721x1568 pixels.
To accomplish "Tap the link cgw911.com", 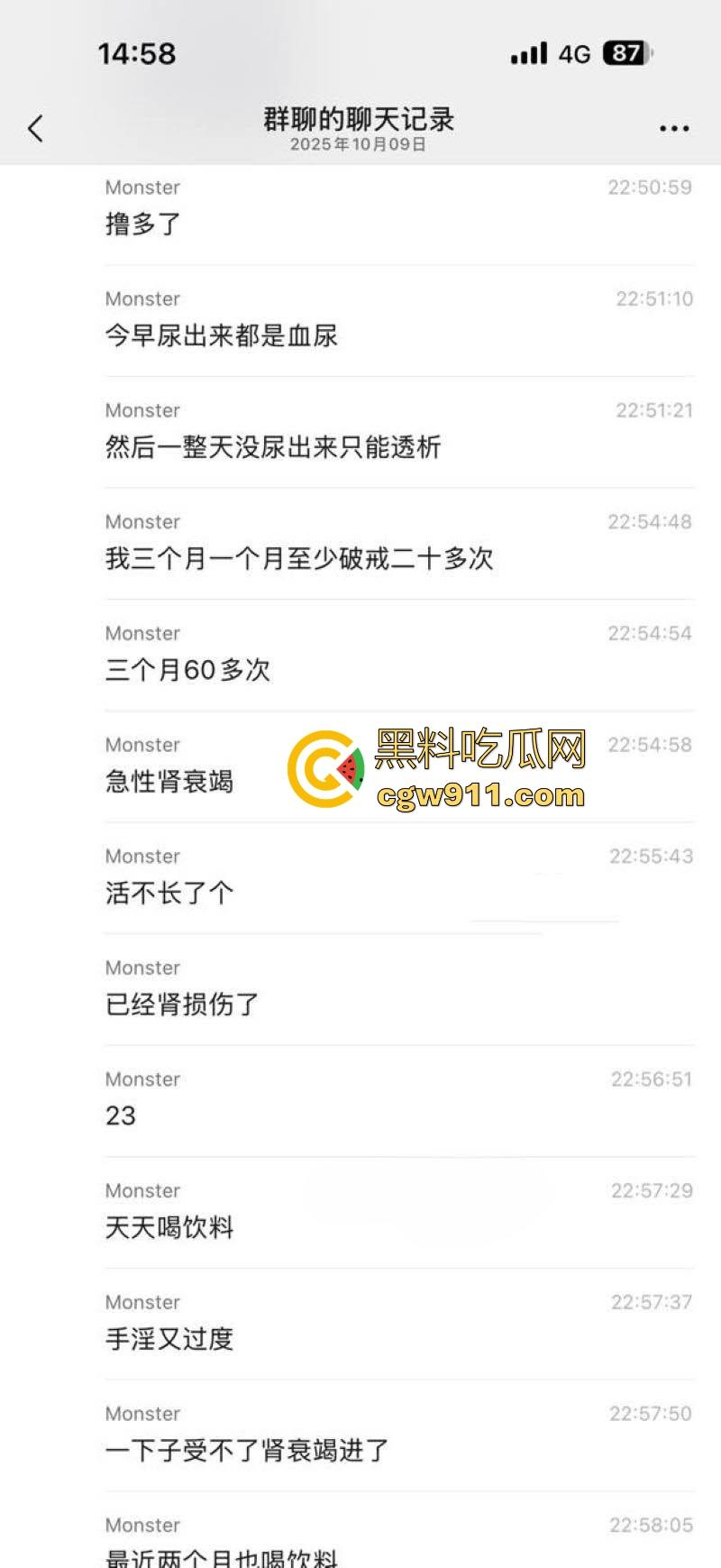I will (476, 797).
